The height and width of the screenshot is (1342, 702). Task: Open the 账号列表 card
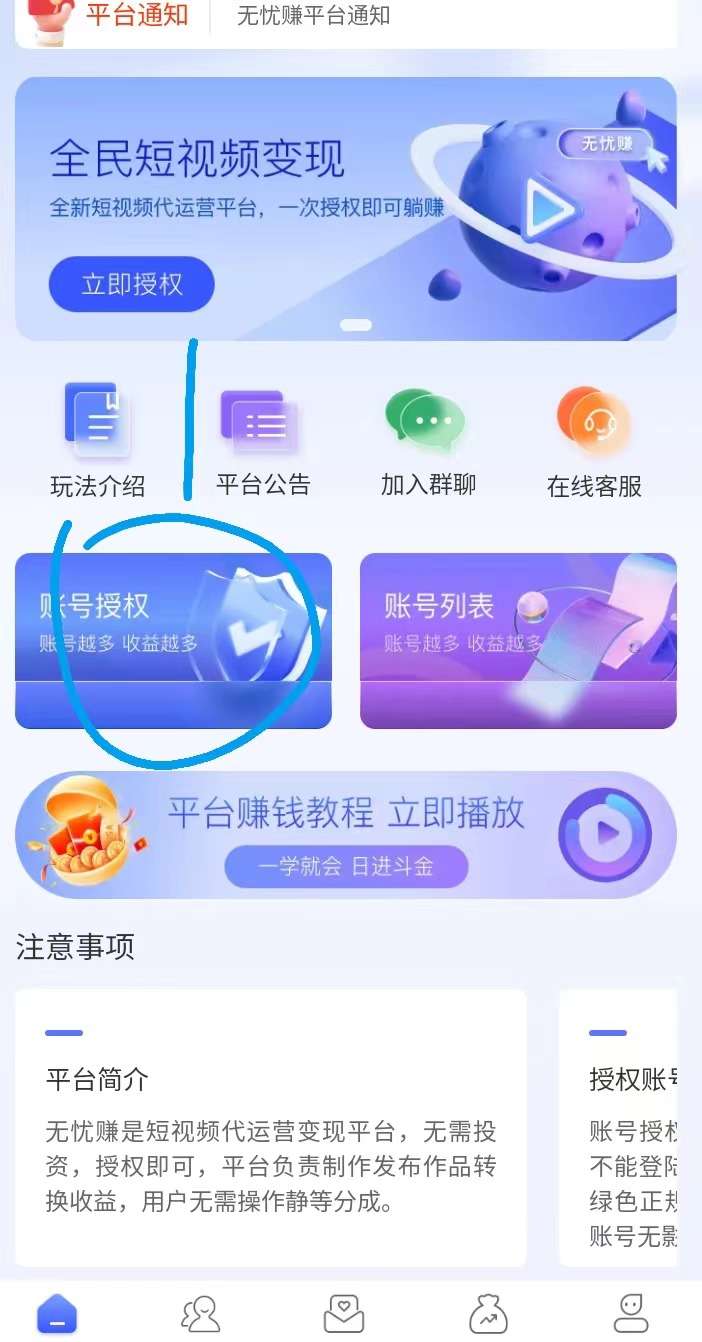tap(518, 640)
